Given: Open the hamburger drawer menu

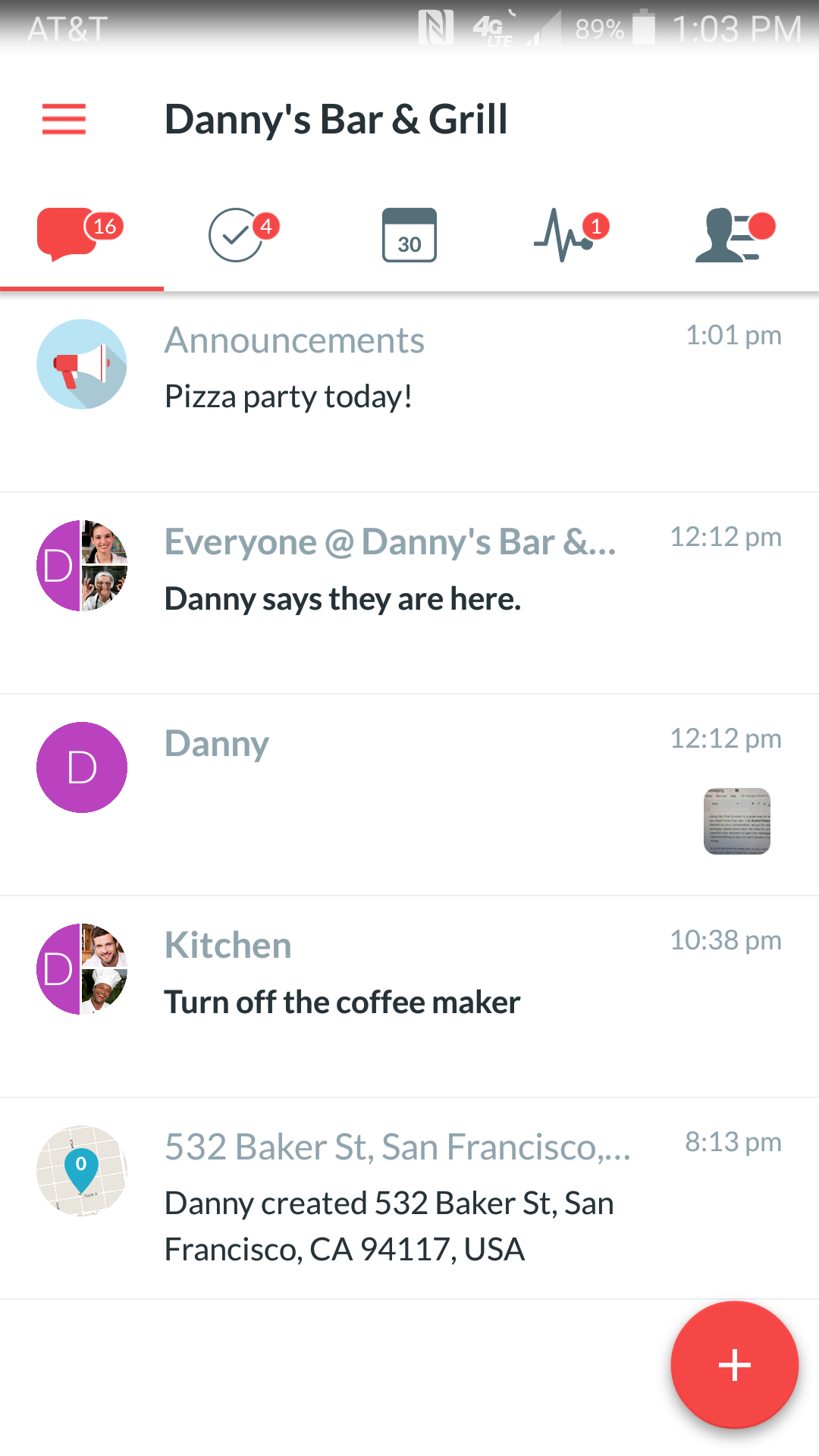Looking at the screenshot, I should point(64,119).
